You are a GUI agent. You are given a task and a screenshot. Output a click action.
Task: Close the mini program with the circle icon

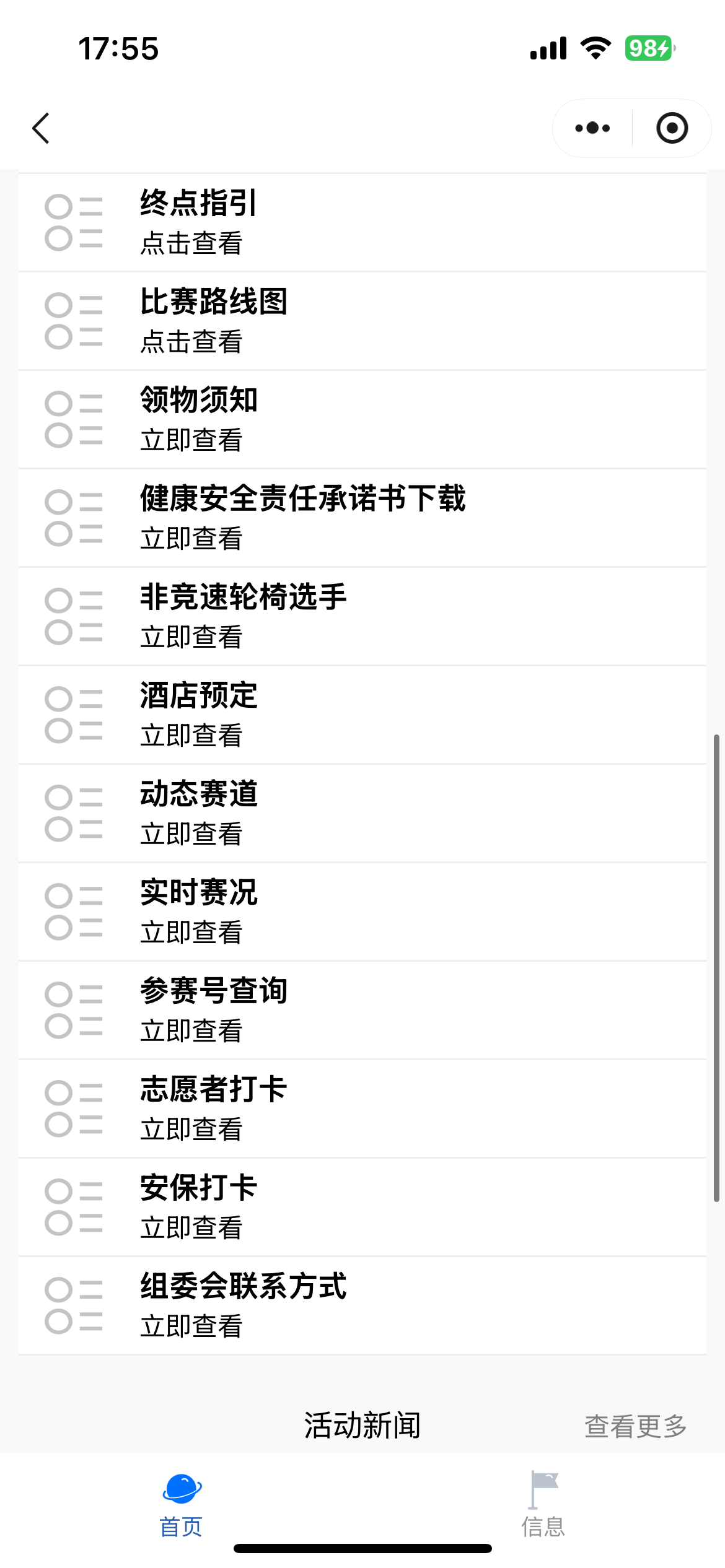tap(672, 128)
